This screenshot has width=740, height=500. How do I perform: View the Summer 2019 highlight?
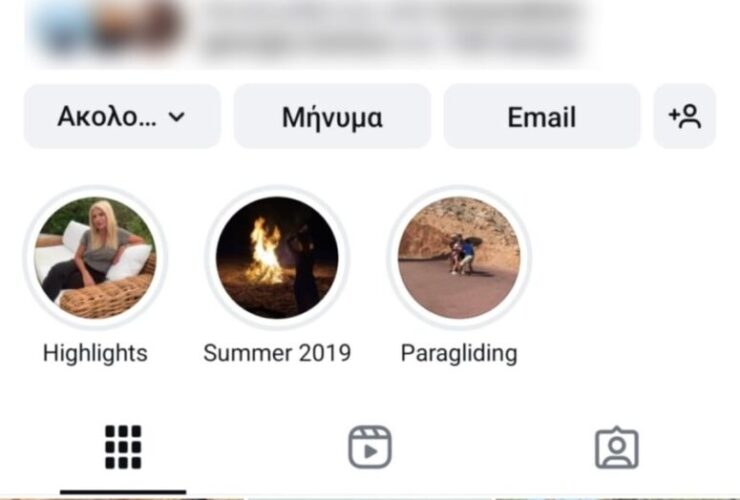click(x=277, y=257)
